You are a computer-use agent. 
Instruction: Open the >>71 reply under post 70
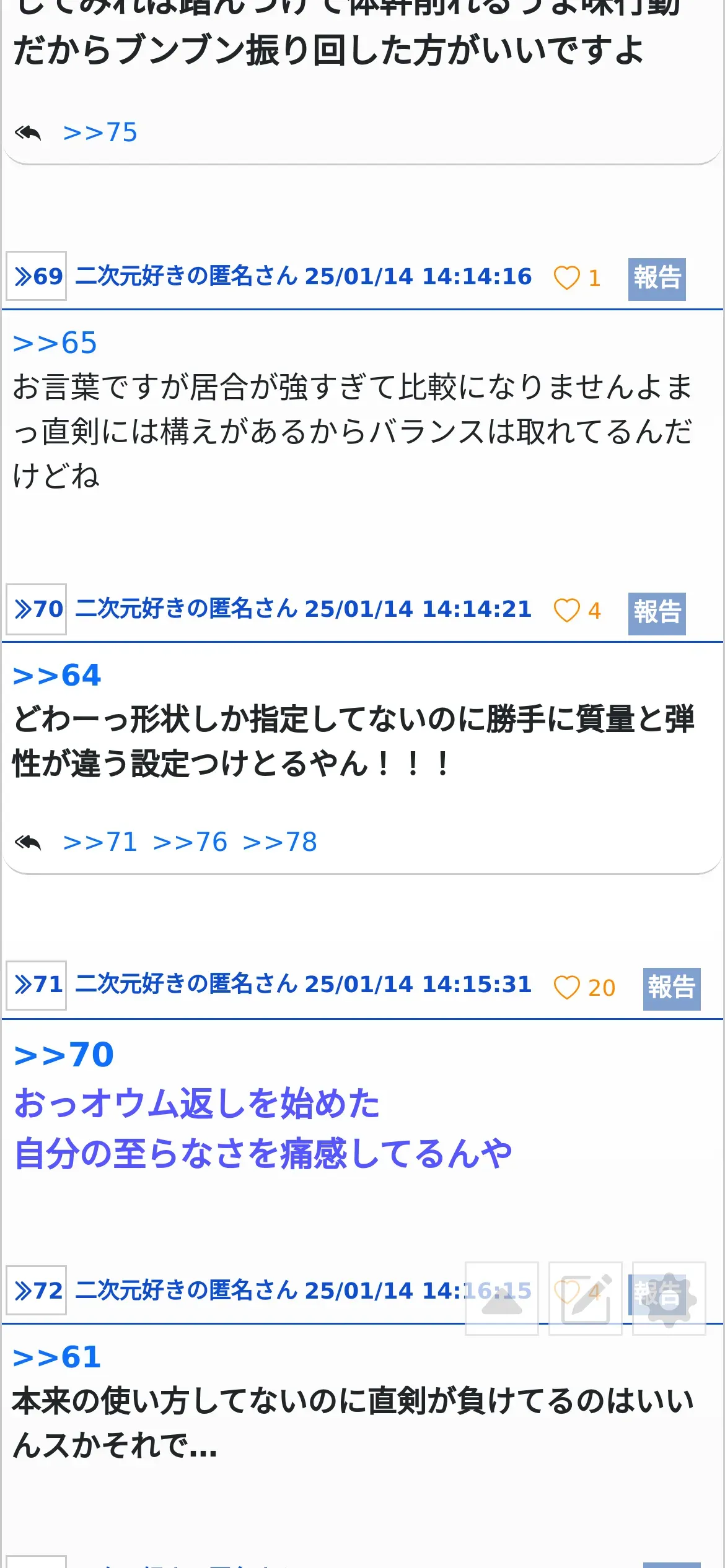point(100,842)
